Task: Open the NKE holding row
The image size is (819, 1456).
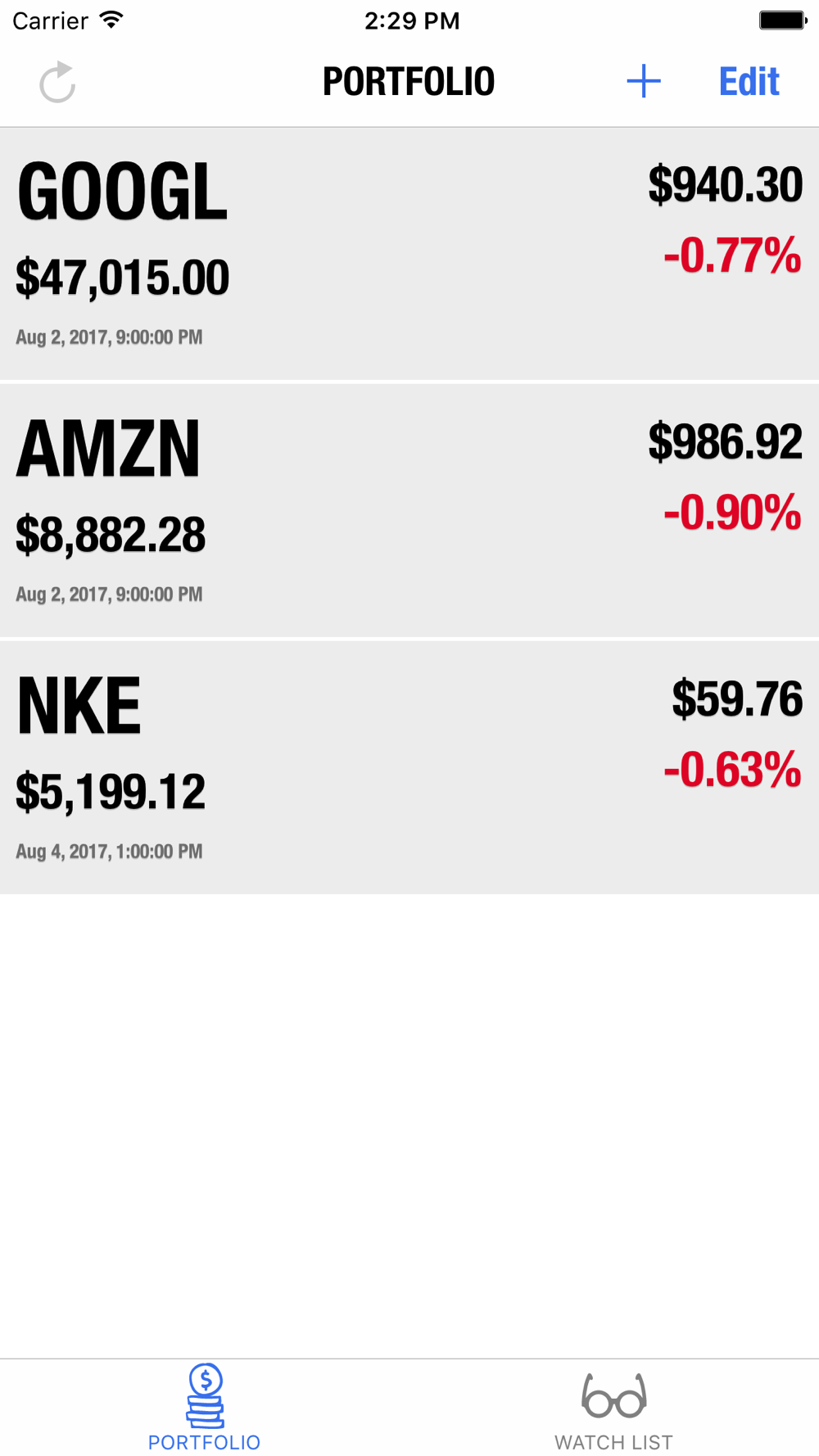Action: (409, 768)
